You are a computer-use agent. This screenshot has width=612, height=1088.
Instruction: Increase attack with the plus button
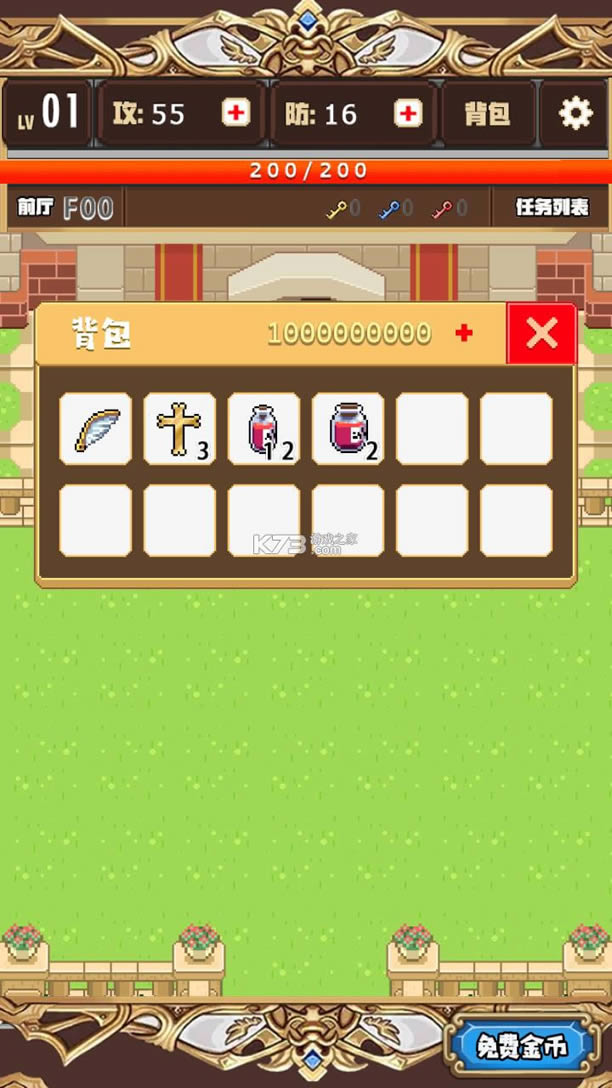coord(236,114)
